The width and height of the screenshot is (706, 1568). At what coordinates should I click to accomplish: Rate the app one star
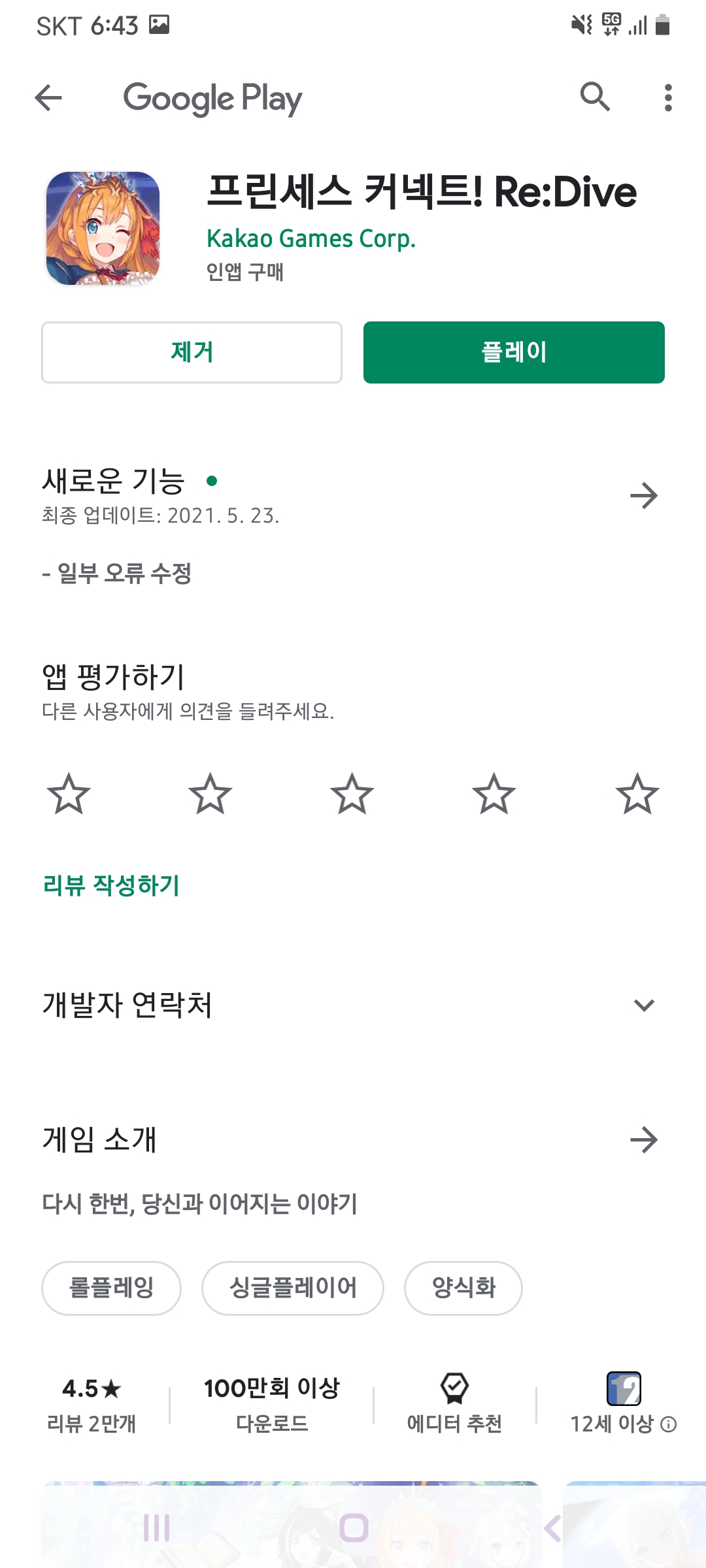pos(69,794)
